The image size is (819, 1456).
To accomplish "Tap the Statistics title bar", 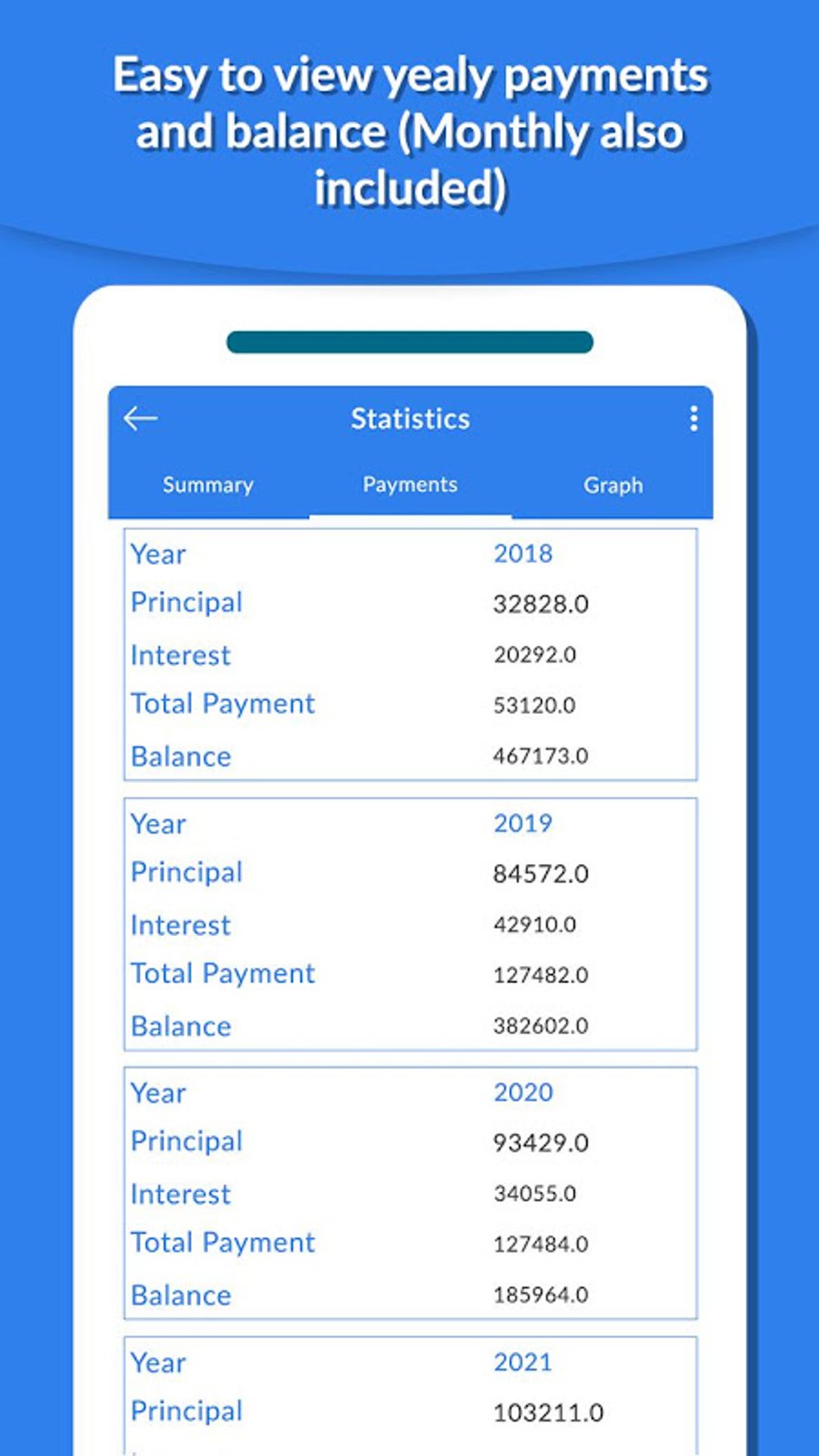I will point(410,418).
